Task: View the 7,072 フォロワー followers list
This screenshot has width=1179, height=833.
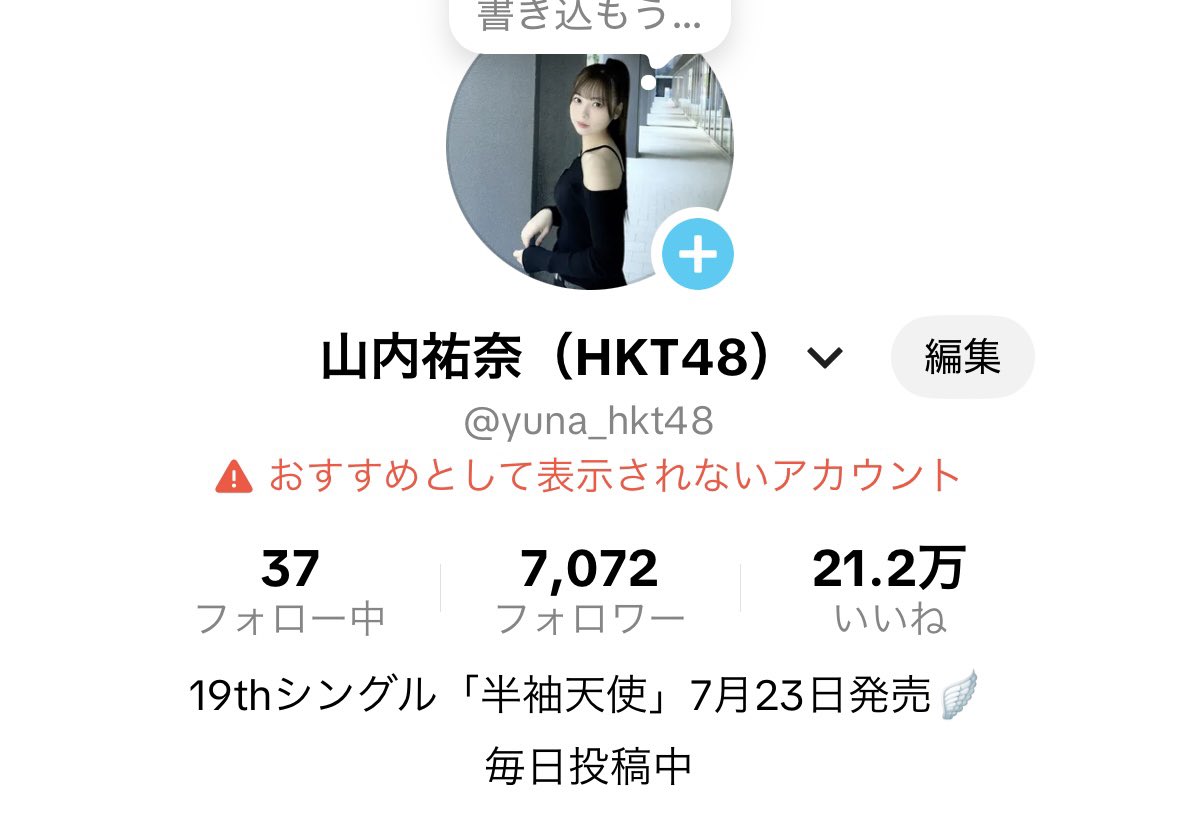Action: tap(589, 592)
